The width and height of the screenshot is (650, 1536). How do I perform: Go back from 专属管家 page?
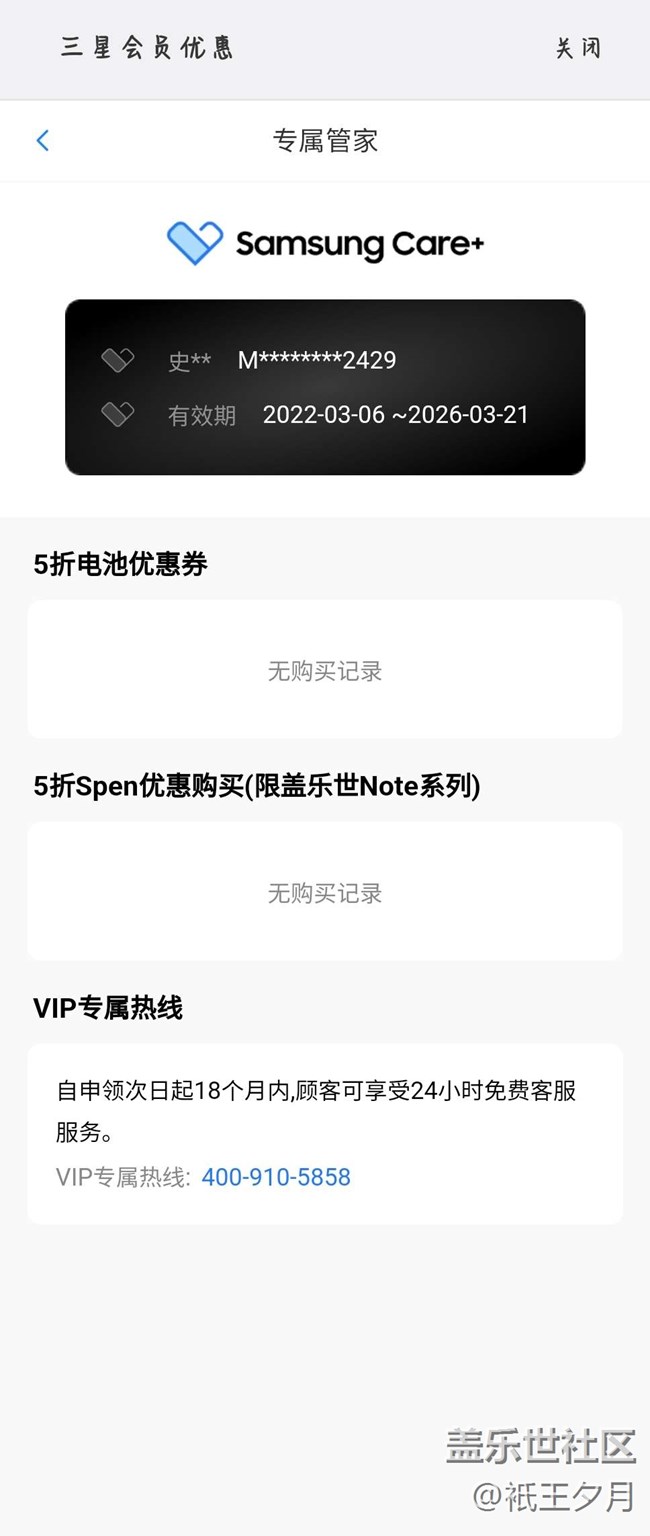tap(42, 140)
